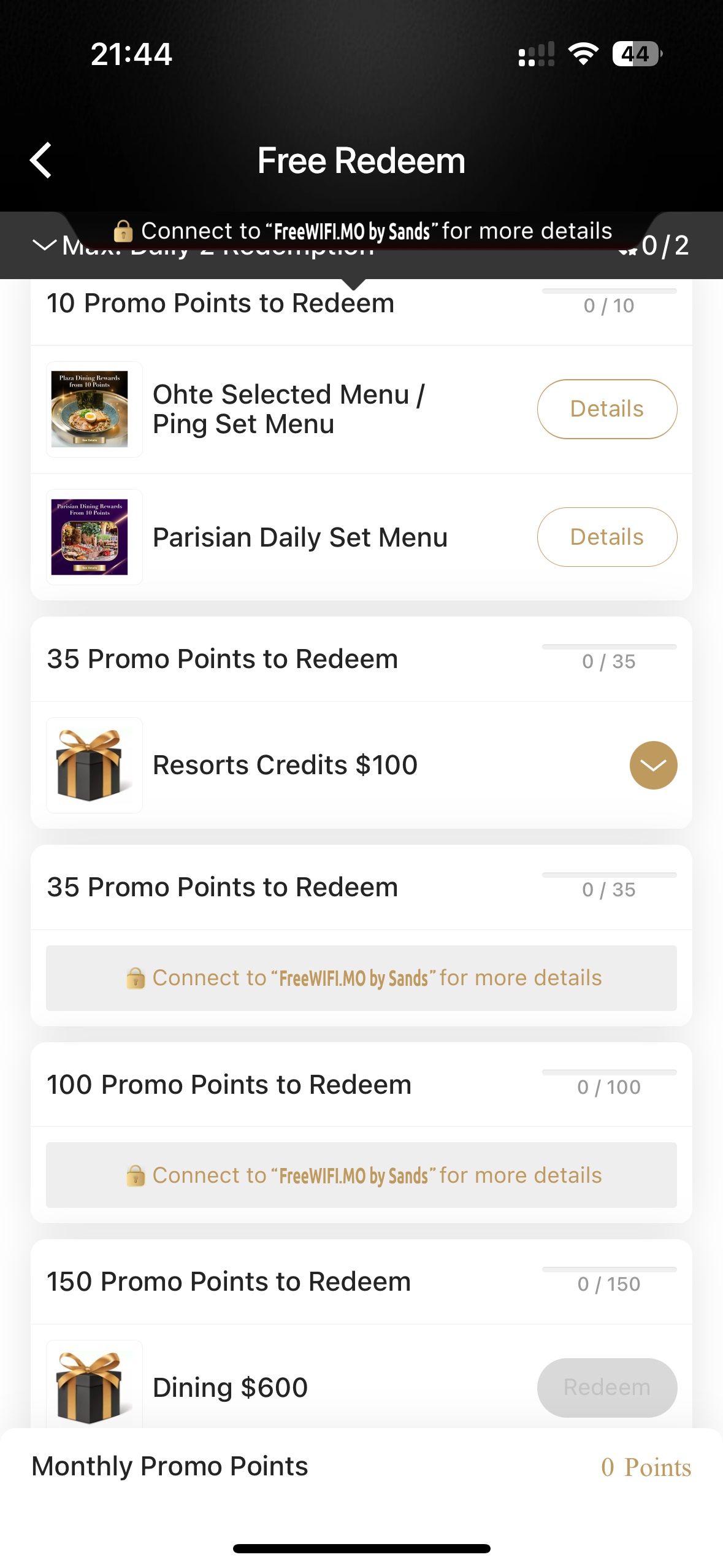Go back from Free Redeem
Viewport: 723px width, 1568px height.
tap(40, 161)
